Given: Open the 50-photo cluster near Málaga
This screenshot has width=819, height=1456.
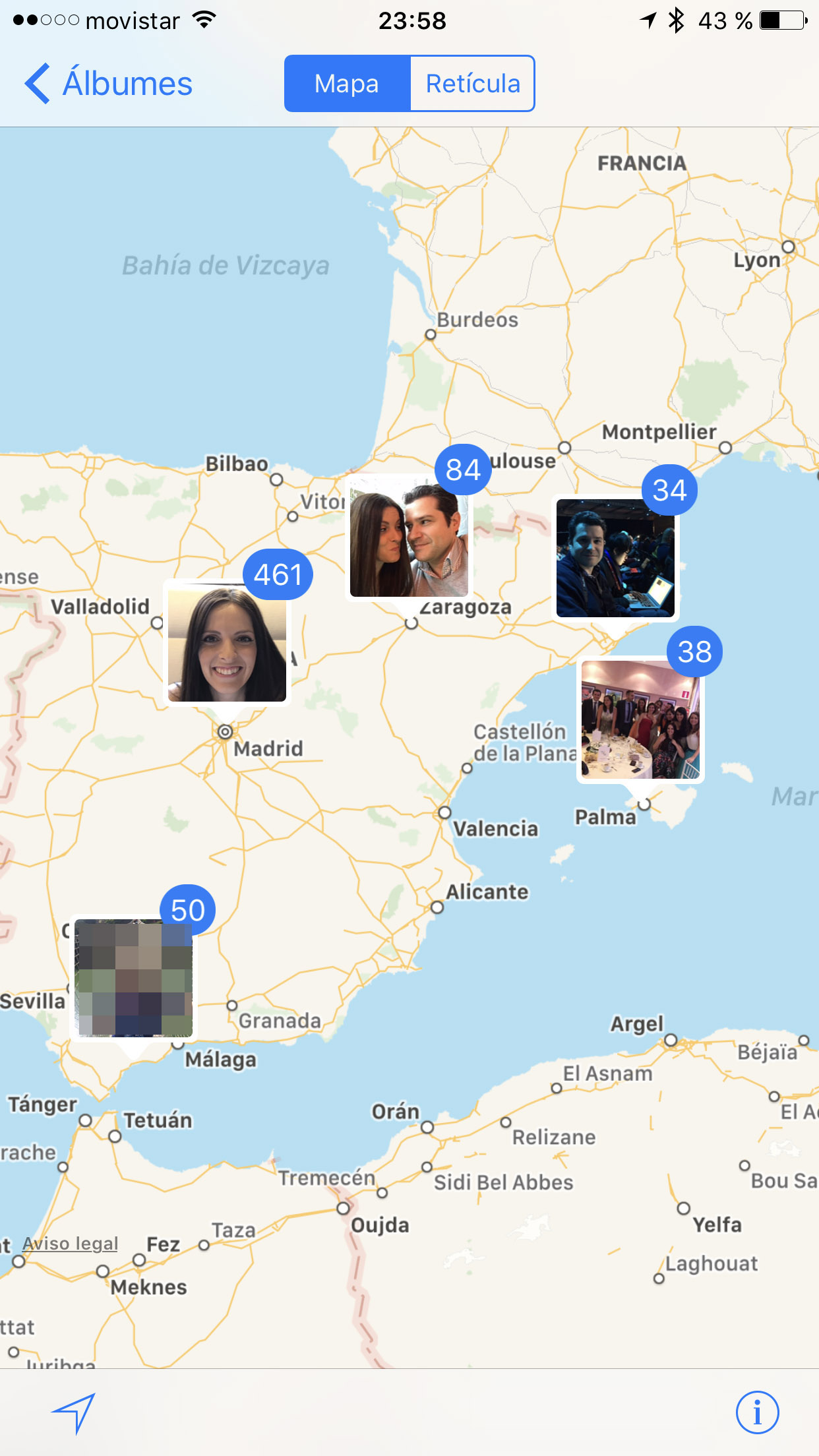Looking at the screenshot, I should point(134,978).
